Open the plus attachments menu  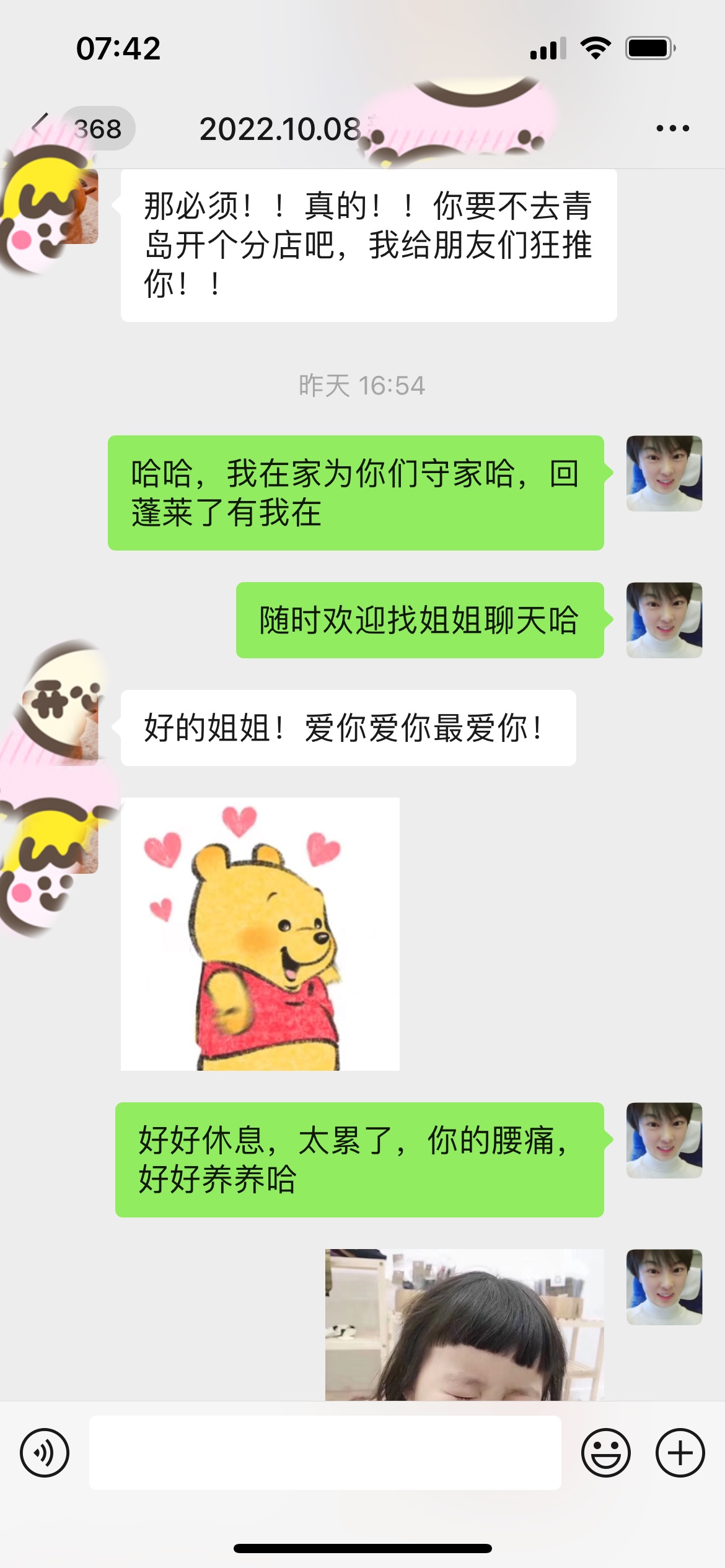coord(680,1453)
